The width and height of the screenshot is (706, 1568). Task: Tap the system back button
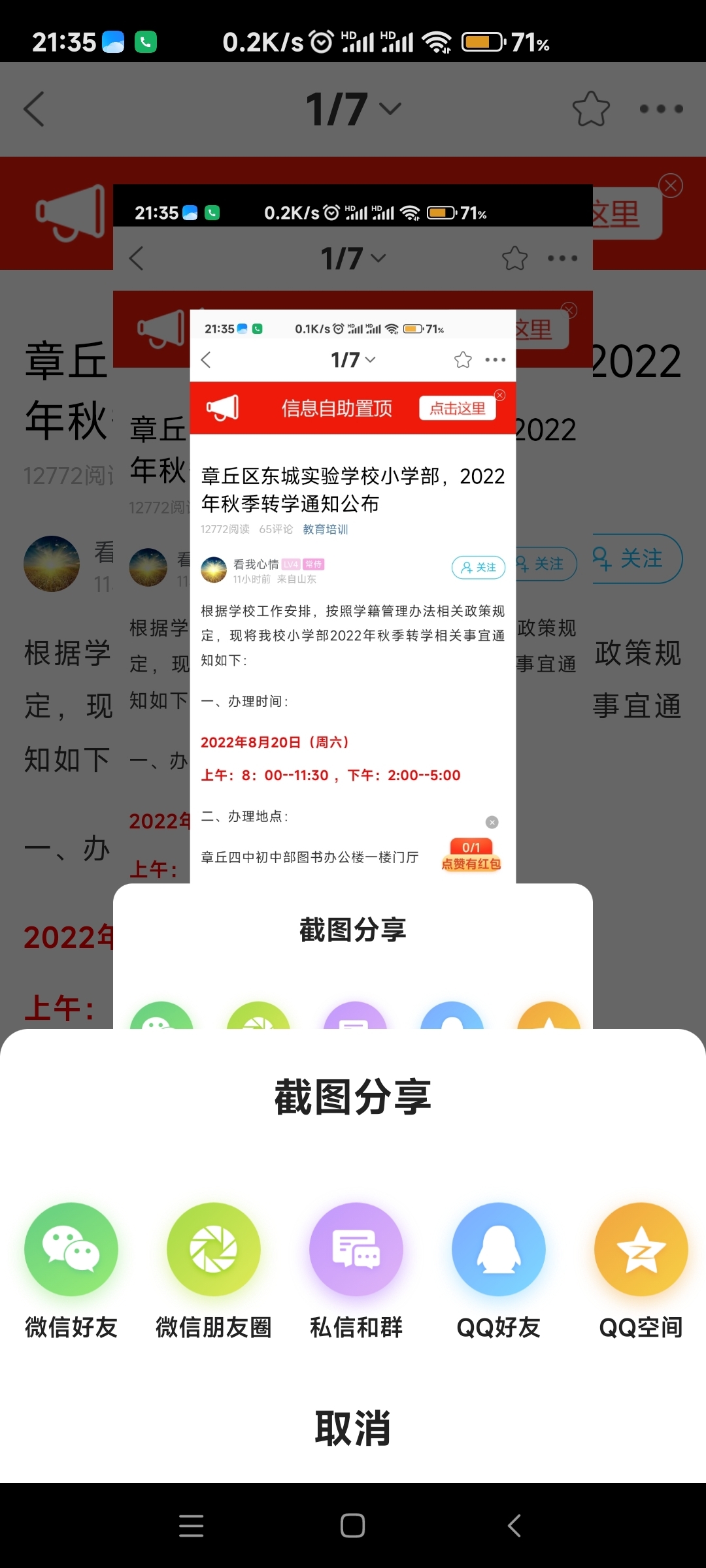[x=514, y=1526]
